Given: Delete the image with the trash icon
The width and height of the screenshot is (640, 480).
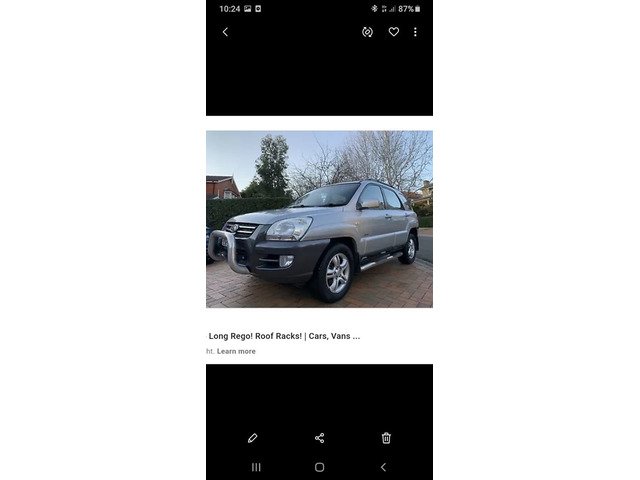Looking at the screenshot, I should pyautogui.click(x=386, y=438).
